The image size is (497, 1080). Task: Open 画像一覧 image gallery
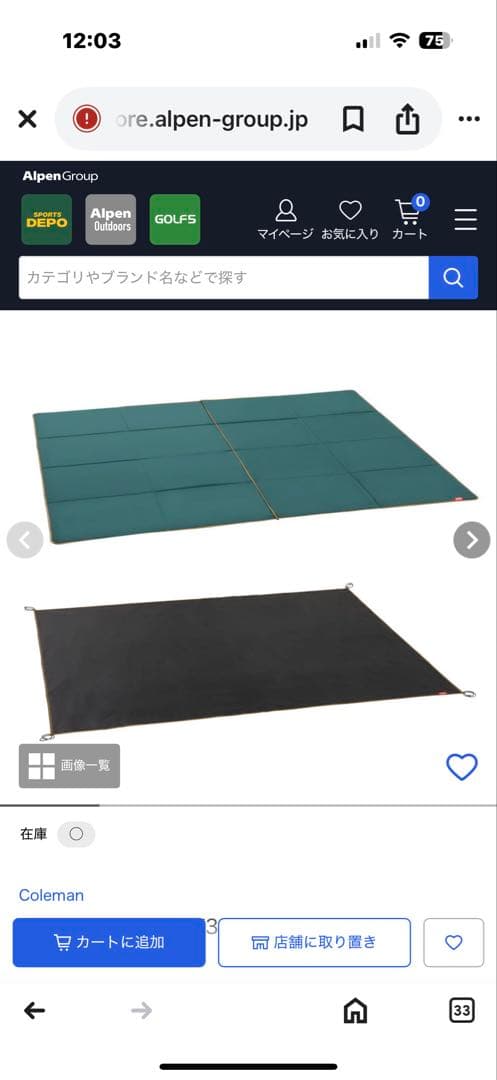[70, 766]
